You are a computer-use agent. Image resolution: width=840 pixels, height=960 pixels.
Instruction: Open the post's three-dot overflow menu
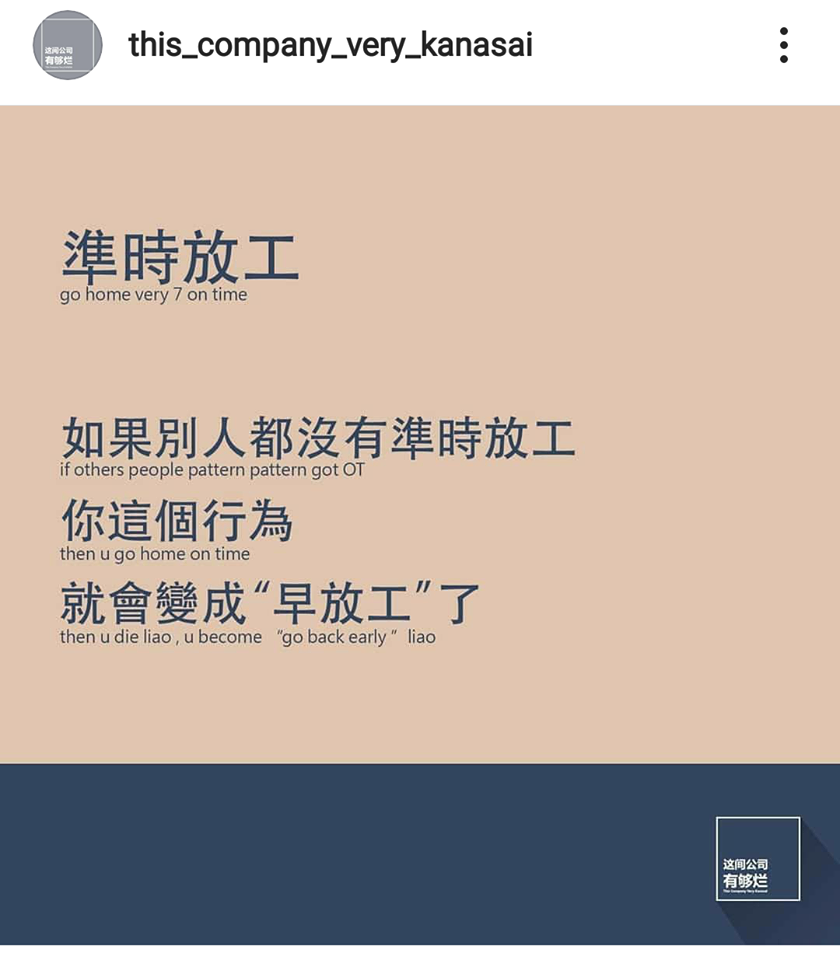(x=783, y=45)
